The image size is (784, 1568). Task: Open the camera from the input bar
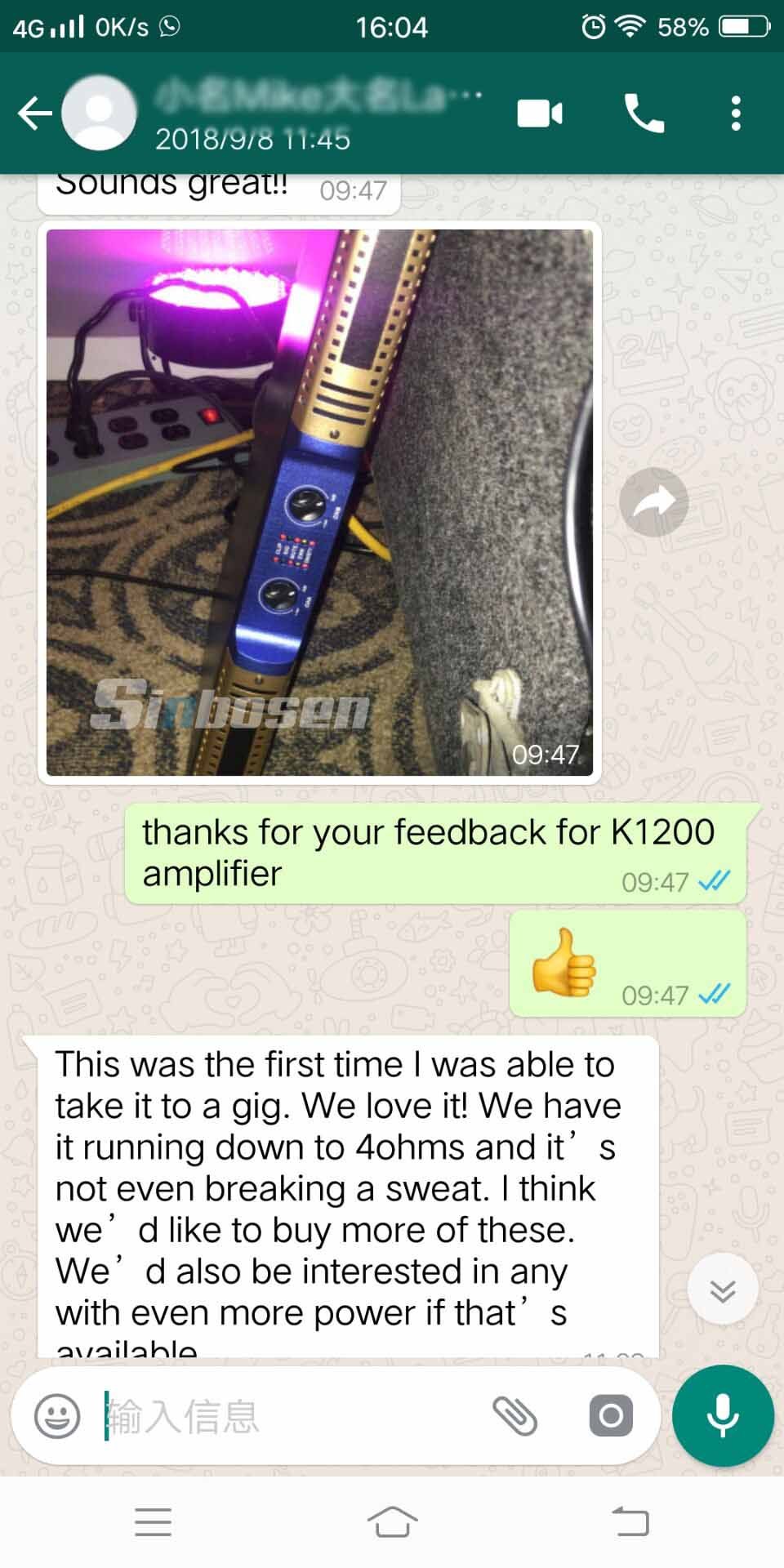tap(611, 1415)
